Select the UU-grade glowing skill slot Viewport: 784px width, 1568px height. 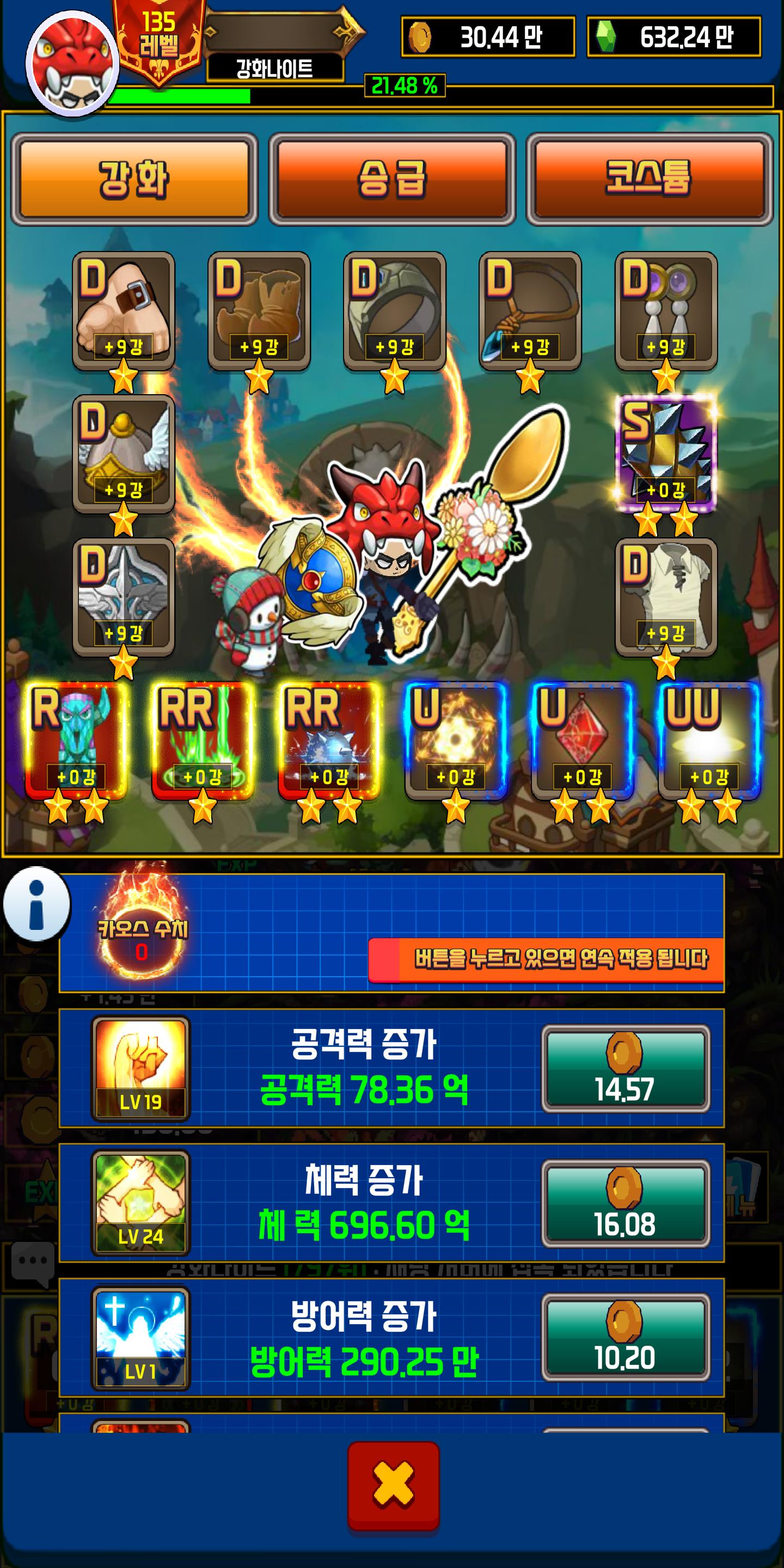pos(709,740)
